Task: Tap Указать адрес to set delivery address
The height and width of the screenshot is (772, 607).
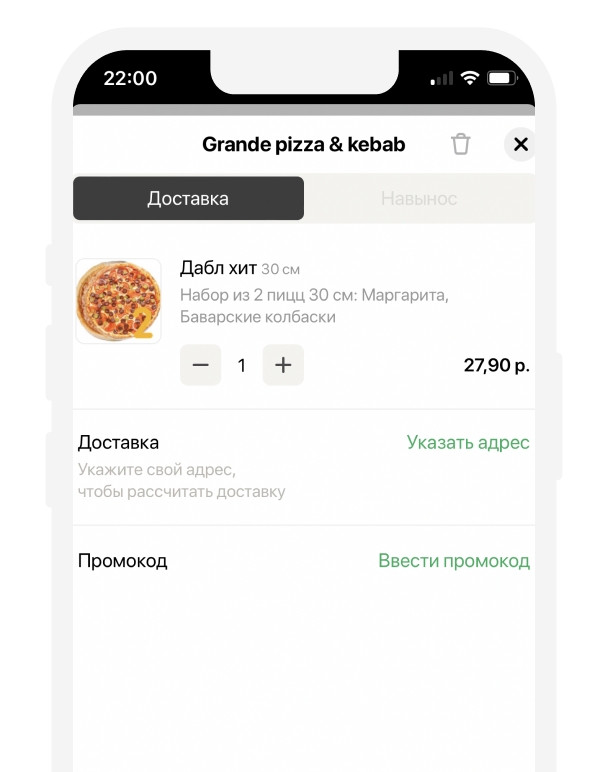Action: [468, 442]
